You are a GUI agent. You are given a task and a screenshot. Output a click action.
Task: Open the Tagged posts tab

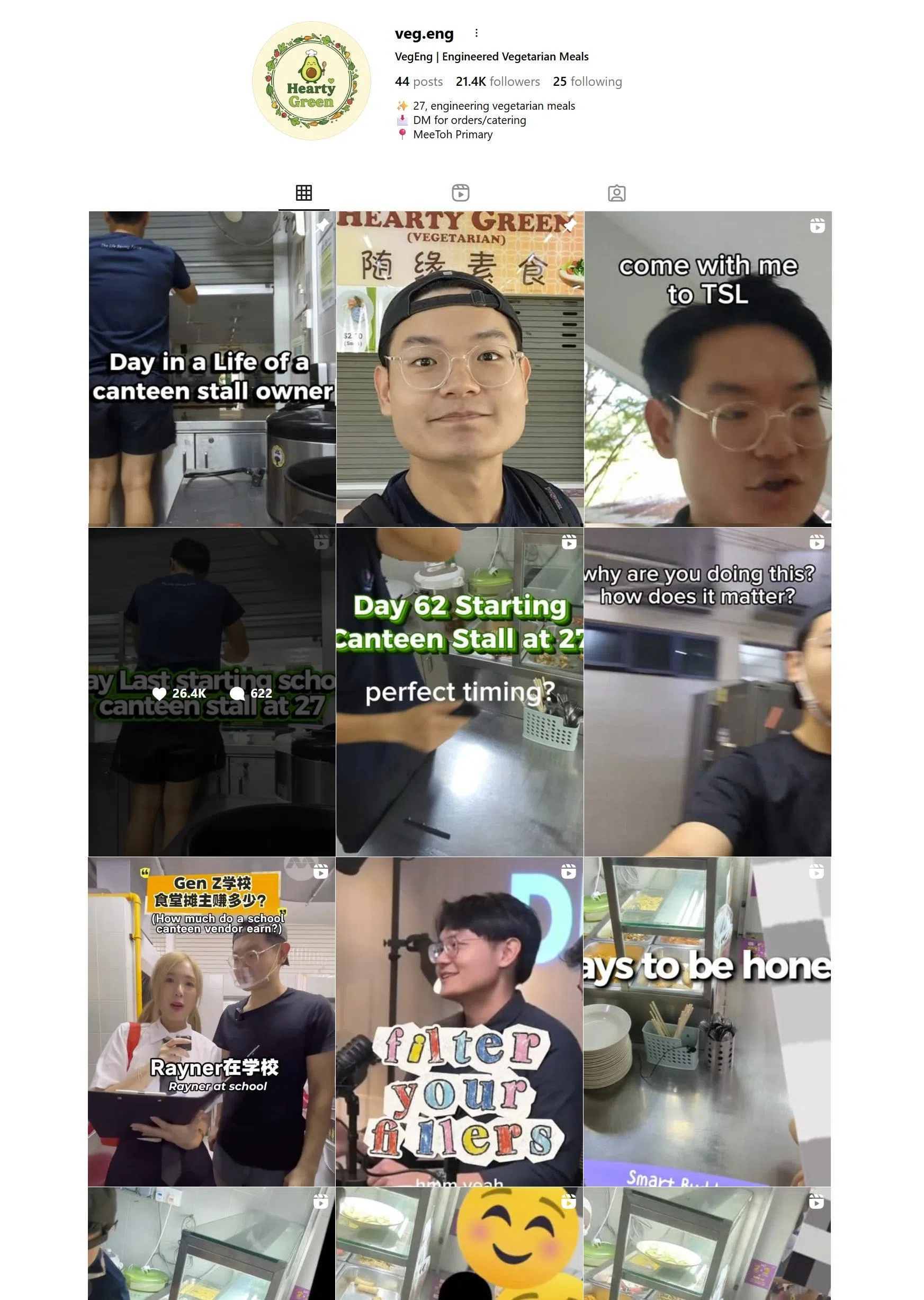(618, 193)
